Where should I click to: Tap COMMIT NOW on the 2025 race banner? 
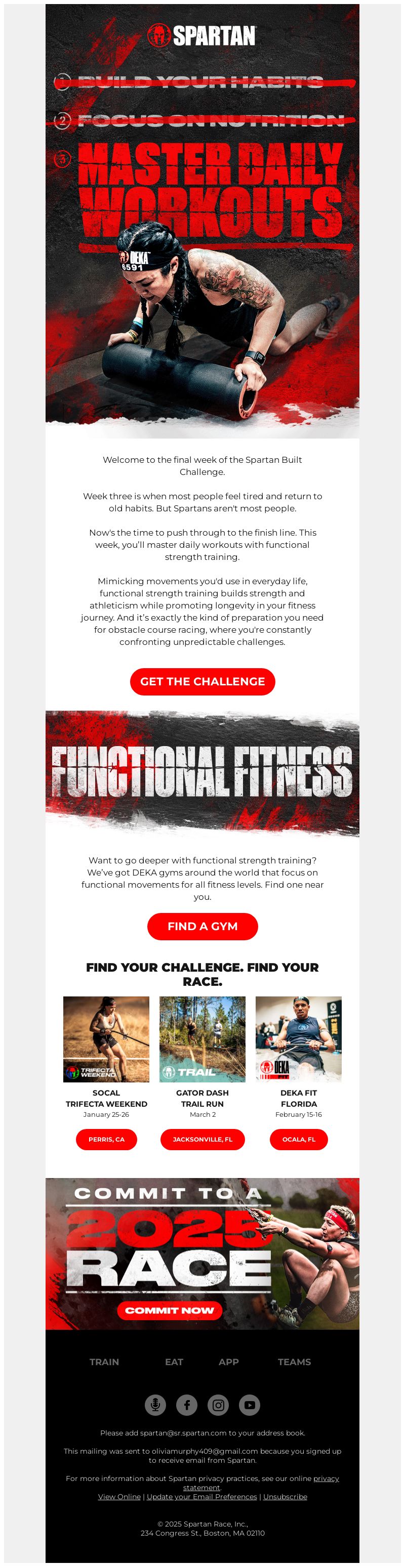click(169, 1310)
